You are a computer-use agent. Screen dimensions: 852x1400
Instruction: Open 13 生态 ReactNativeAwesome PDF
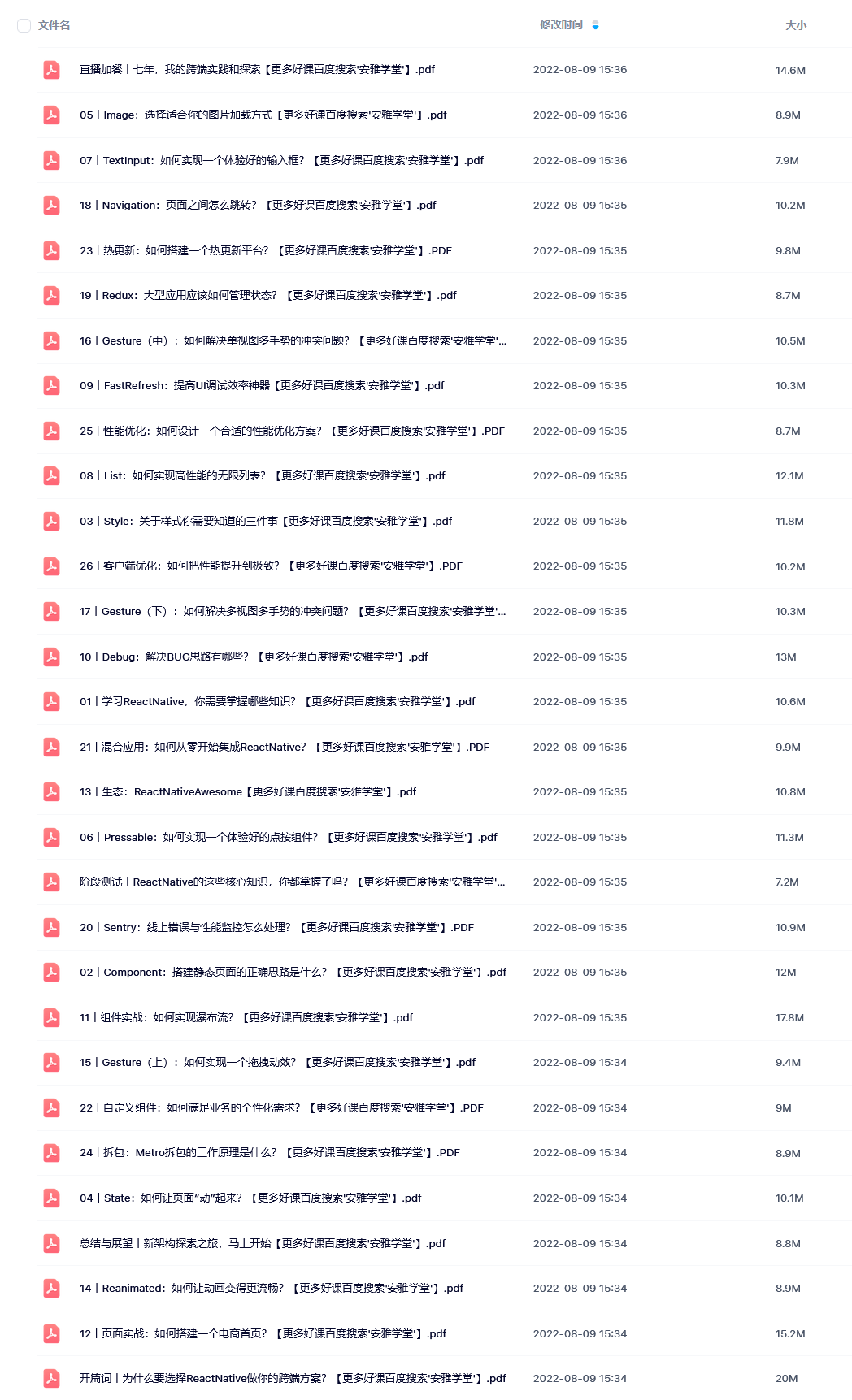click(x=248, y=792)
